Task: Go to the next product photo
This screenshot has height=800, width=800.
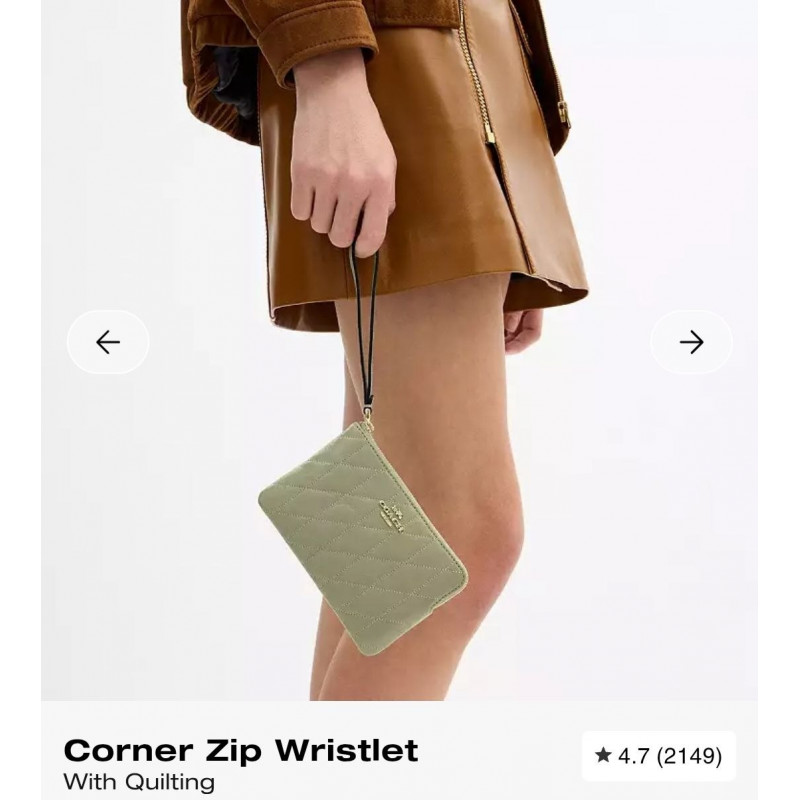Action: coord(691,342)
